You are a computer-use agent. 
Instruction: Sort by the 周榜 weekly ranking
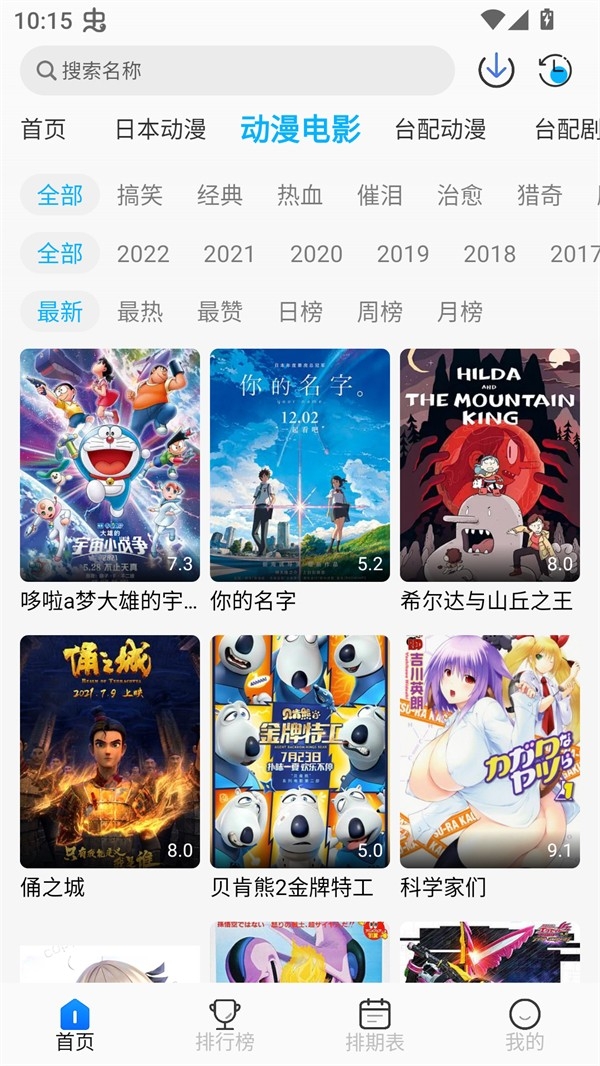(x=380, y=312)
